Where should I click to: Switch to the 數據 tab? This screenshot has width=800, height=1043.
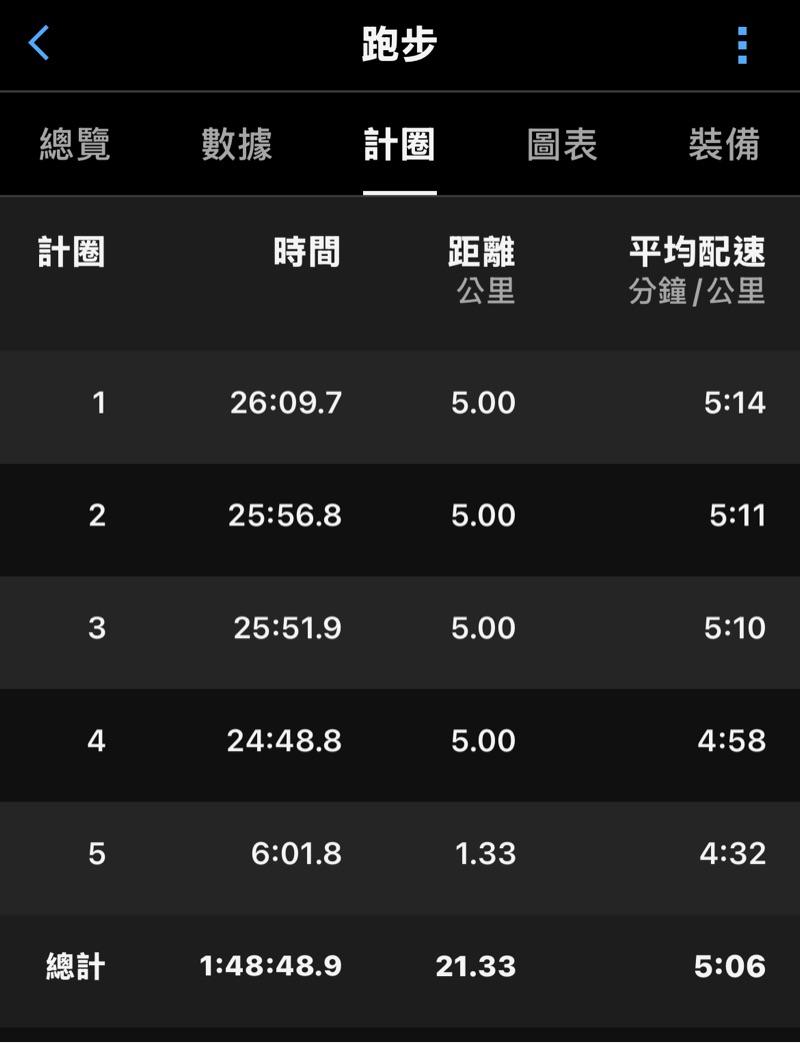coord(237,145)
